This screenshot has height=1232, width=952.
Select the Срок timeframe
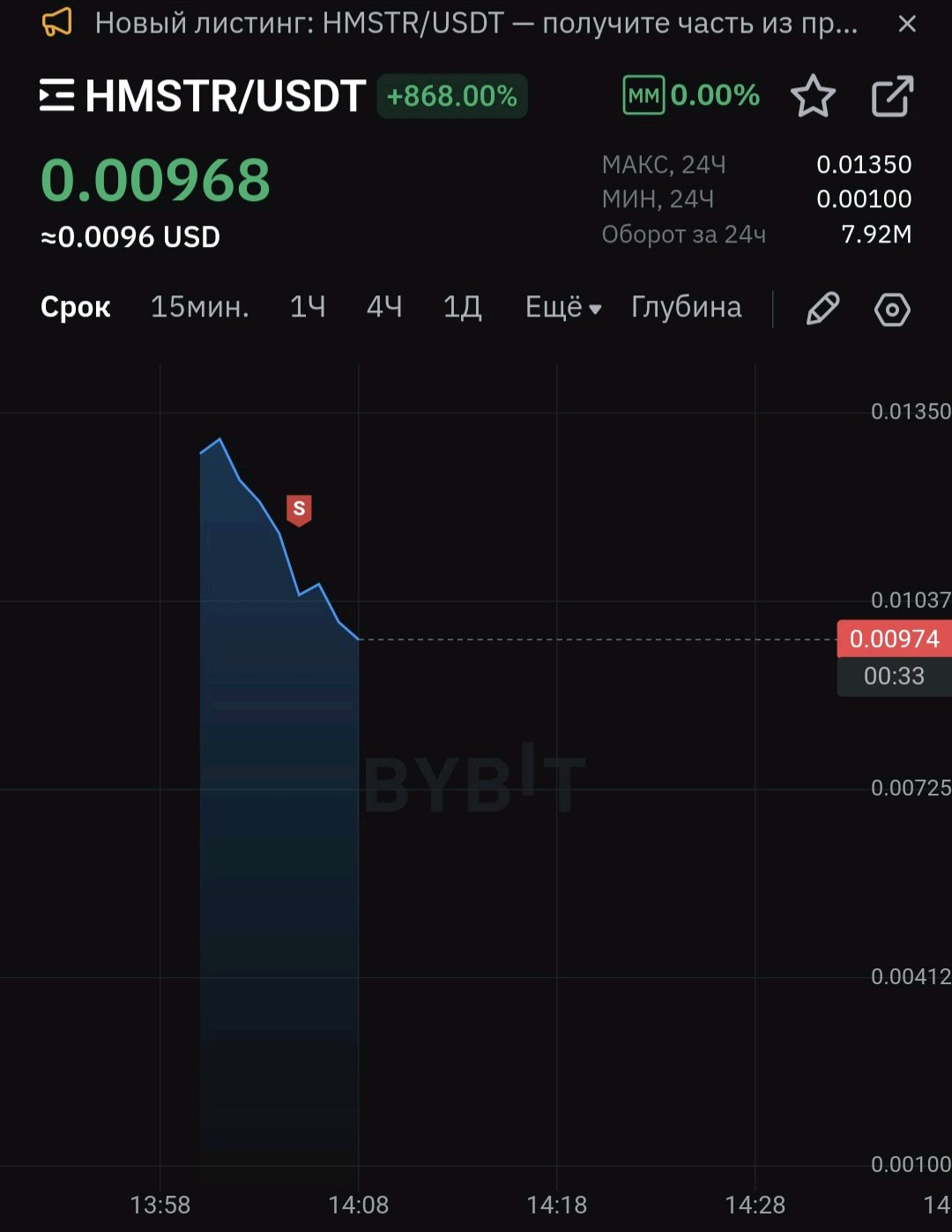(76, 307)
